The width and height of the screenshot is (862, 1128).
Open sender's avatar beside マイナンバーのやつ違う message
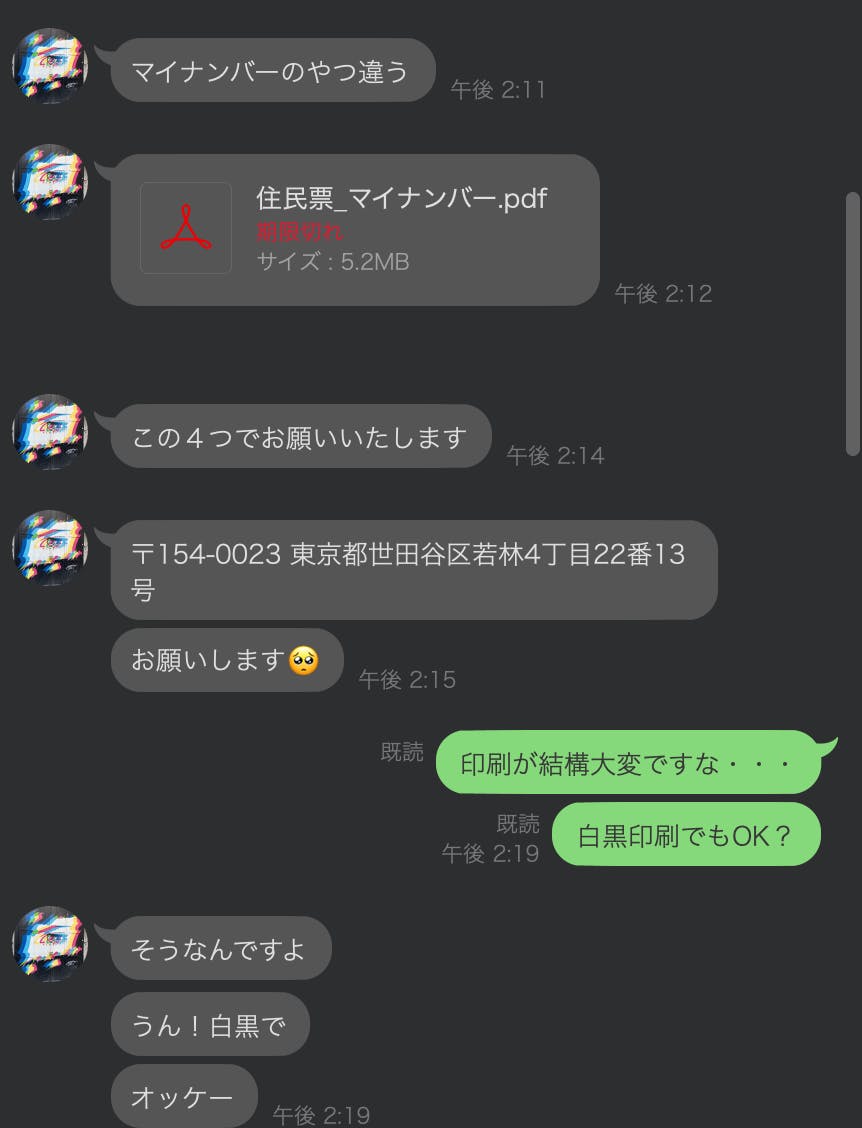point(50,66)
